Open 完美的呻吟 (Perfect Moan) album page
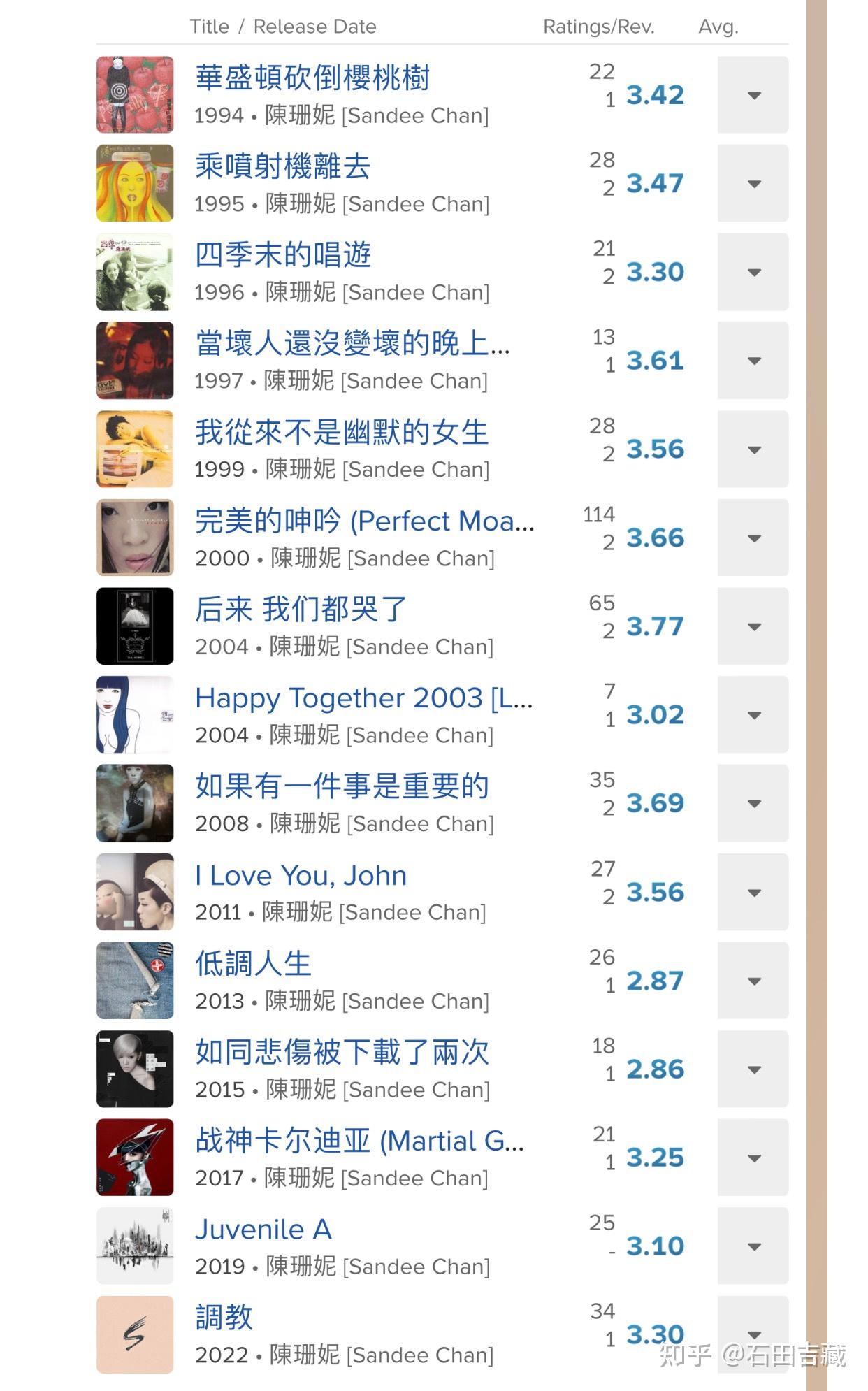Image resolution: width=868 pixels, height=1391 pixels. [364, 521]
